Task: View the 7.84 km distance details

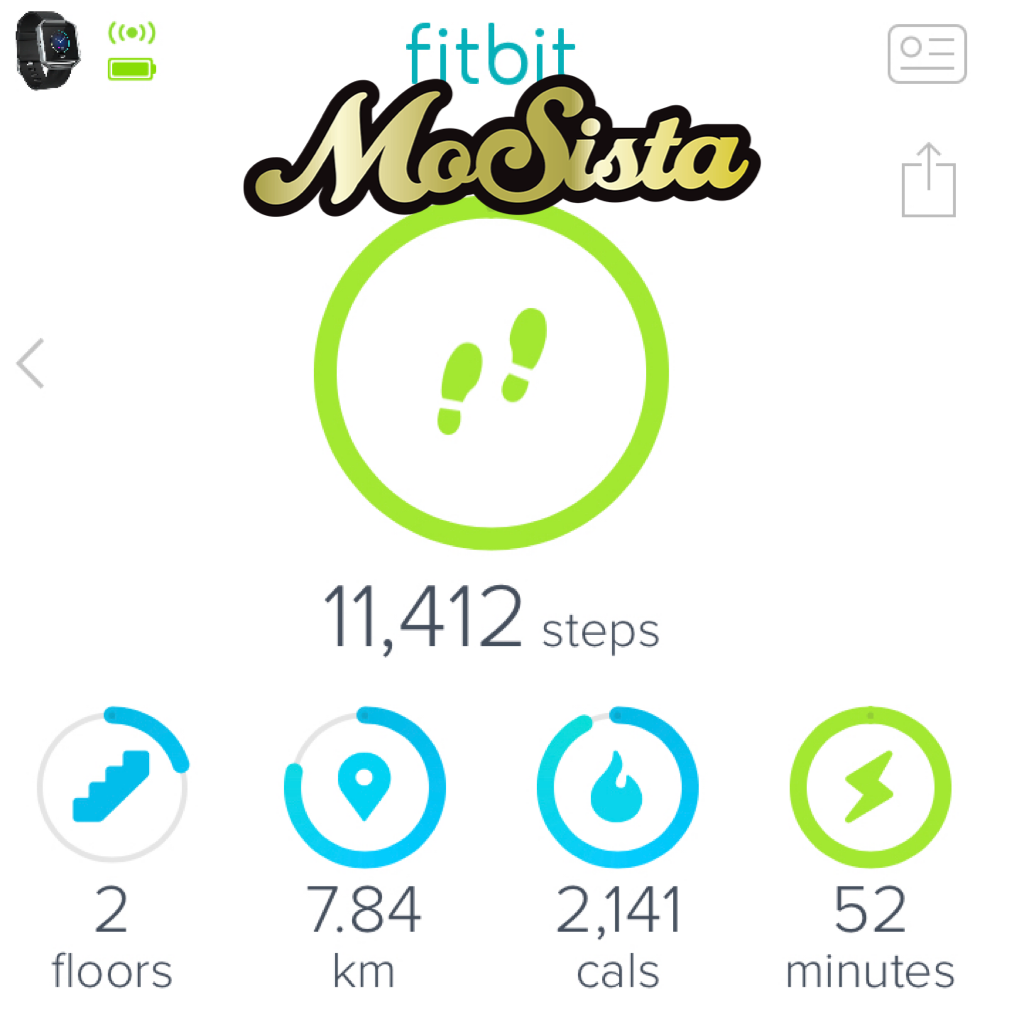Action: tap(365, 787)
